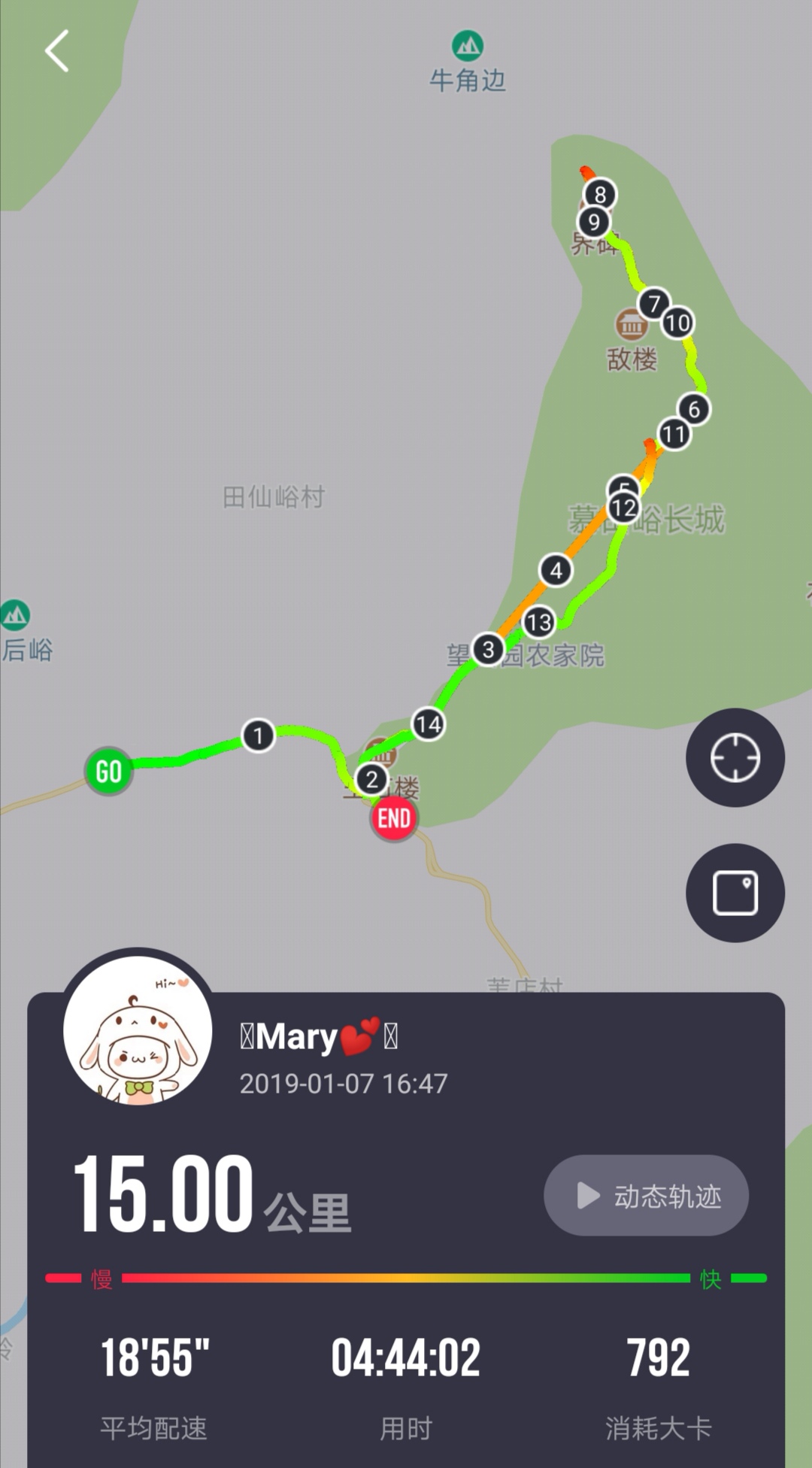Select kilometer marker 14 near the end
This screenshot has width=812, height=1468.
(428, 724)
